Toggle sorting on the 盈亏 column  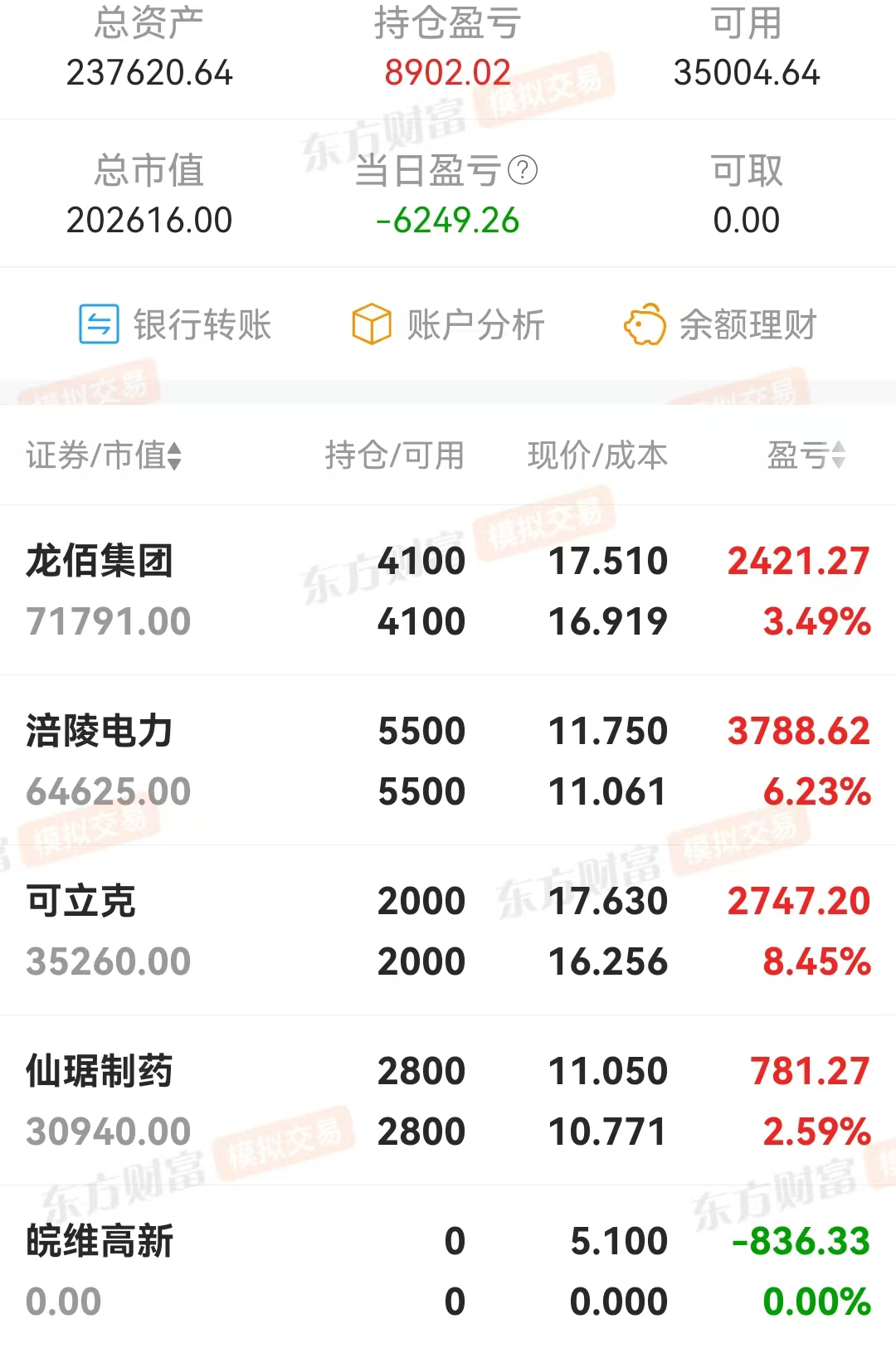[x=805, y=455]
